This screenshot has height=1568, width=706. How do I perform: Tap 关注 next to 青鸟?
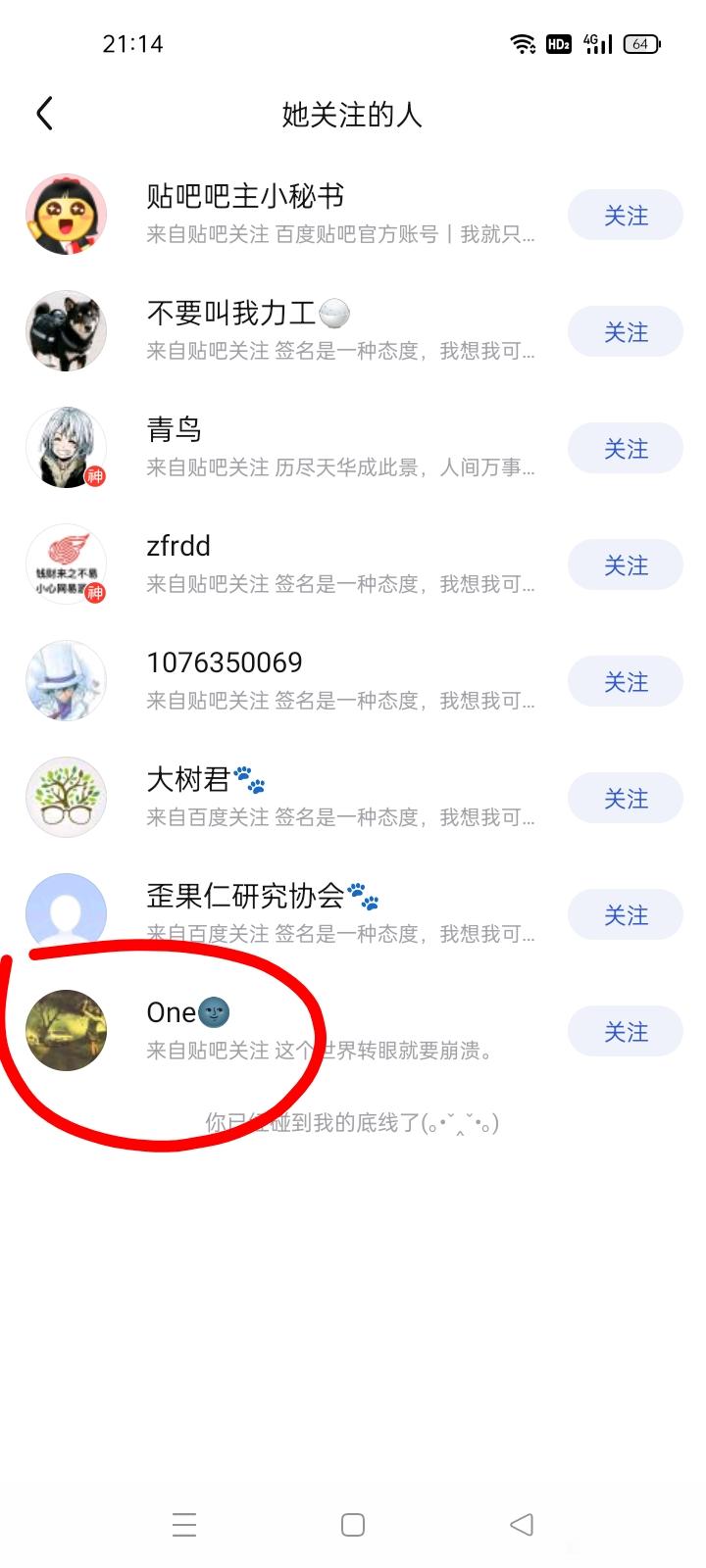[x=625, y=449]
